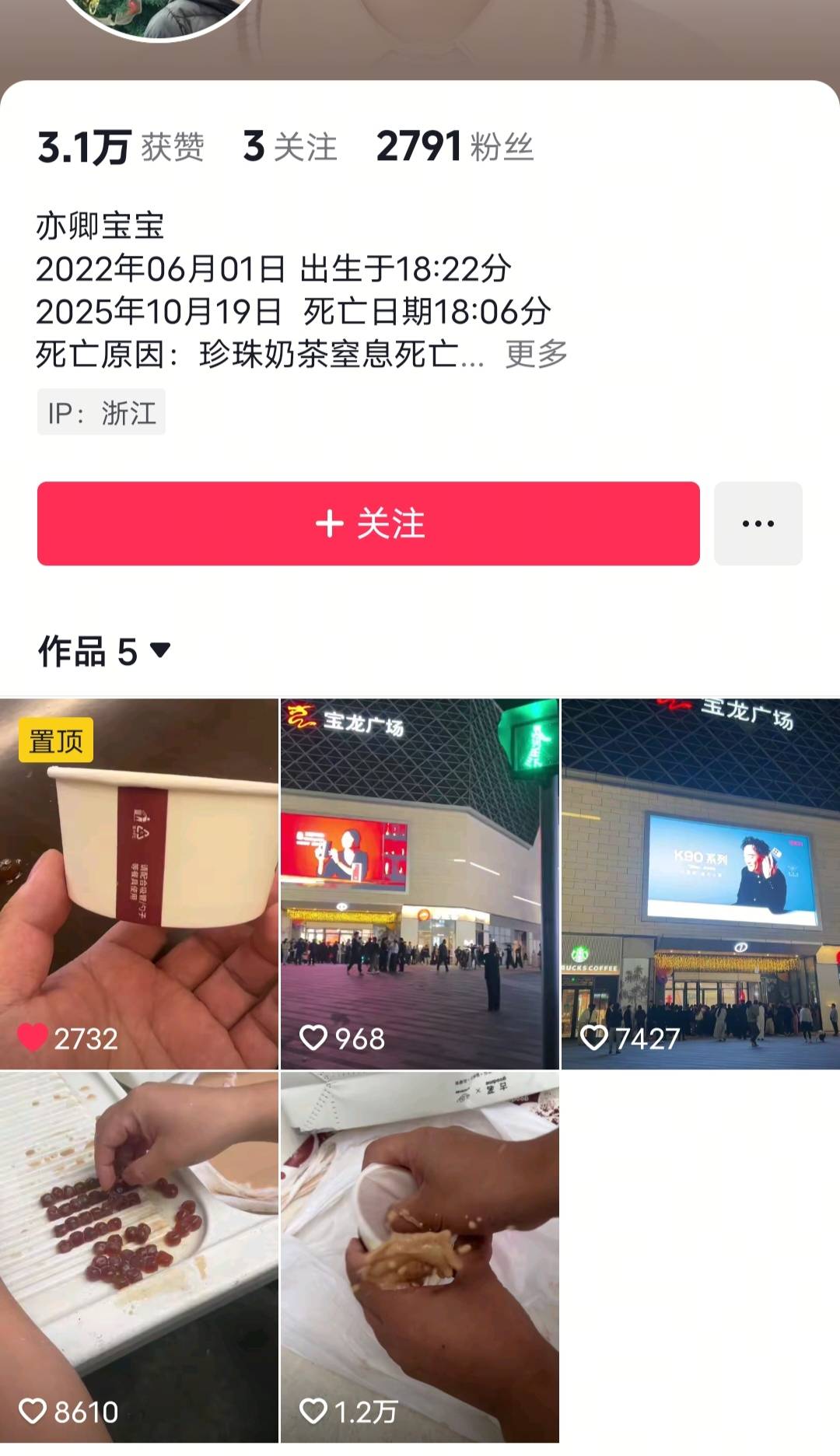This screenshot has height=1456, width=840.
Task: Open the K90 billboard video with 7427 likes
Action: (x=700, y=884)
